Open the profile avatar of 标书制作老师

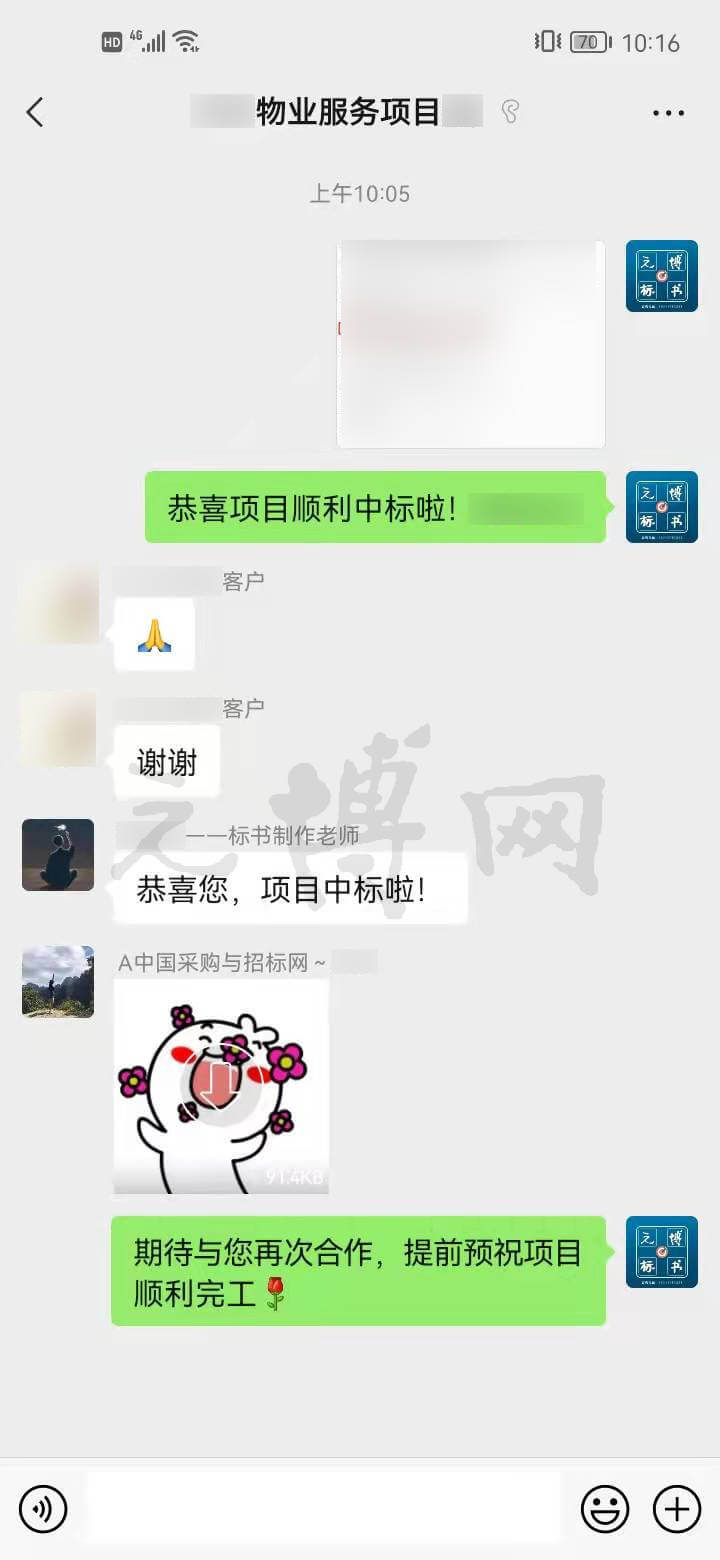pos(58,855)
